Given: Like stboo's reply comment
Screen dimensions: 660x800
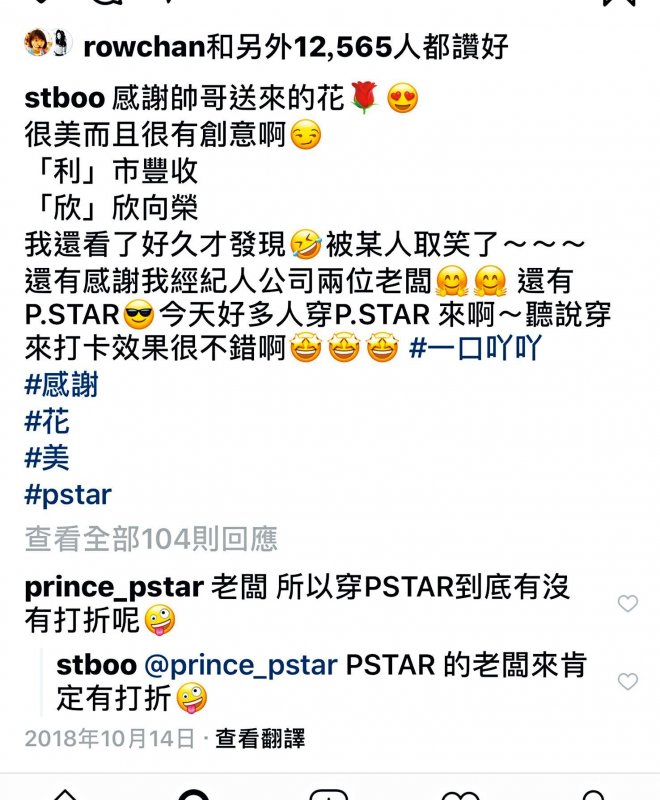Looking at the screenshot, I should (627, 682).
